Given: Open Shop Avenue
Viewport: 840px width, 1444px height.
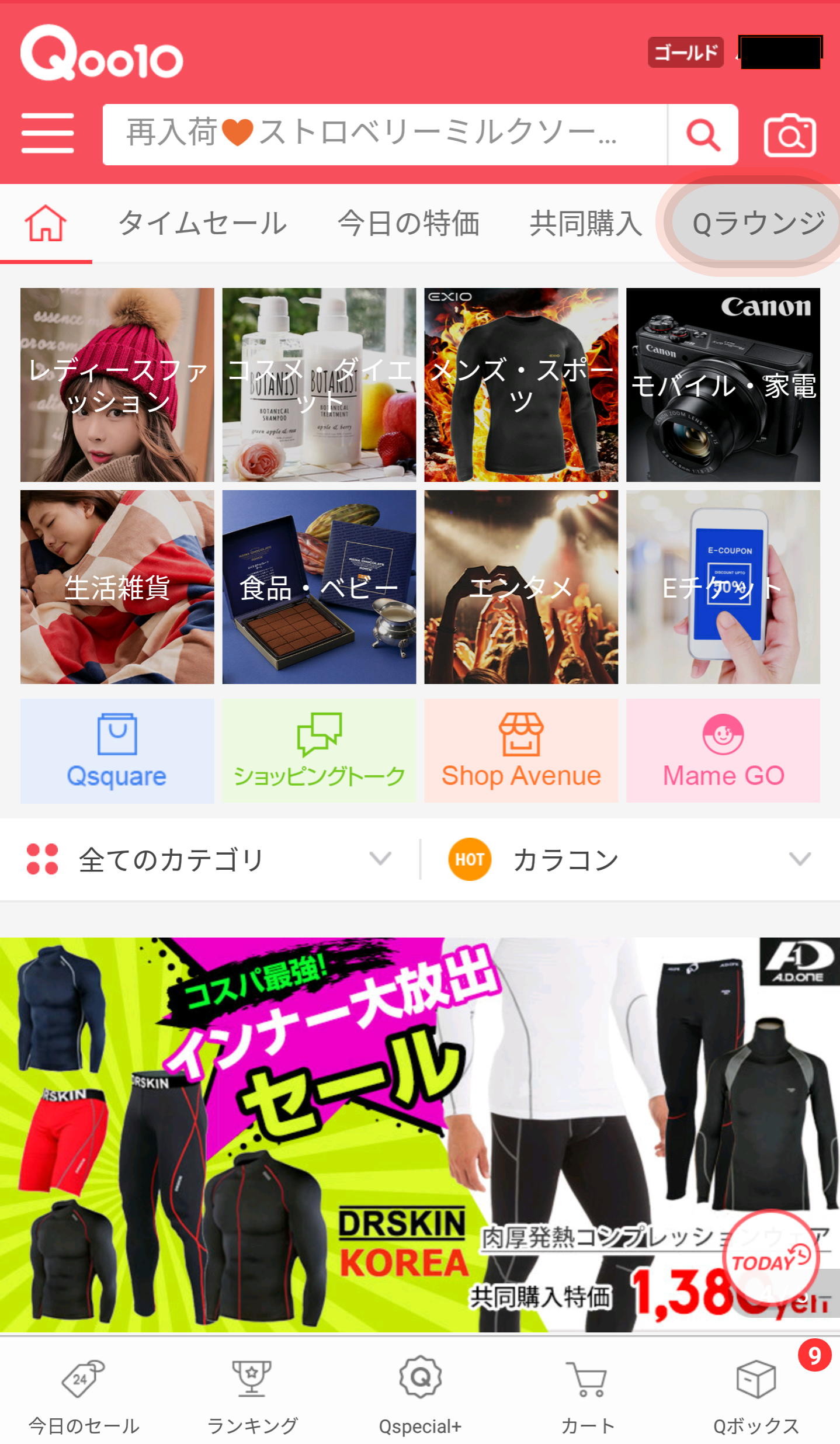Looking at the screenshot, I should [x=521, y=751].
